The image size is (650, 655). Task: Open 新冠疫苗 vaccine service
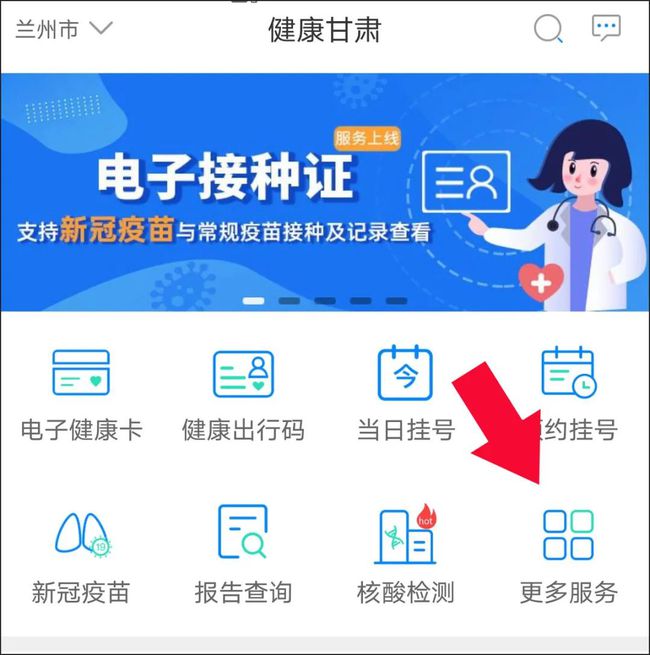tap(81, 553)
